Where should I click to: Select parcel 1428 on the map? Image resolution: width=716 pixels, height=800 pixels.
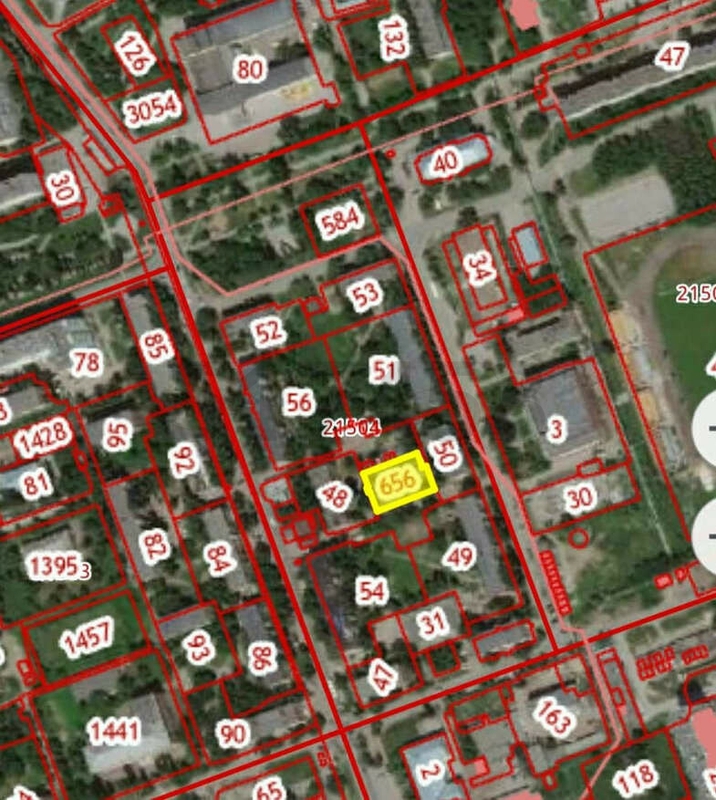click(x=42, y=437)
